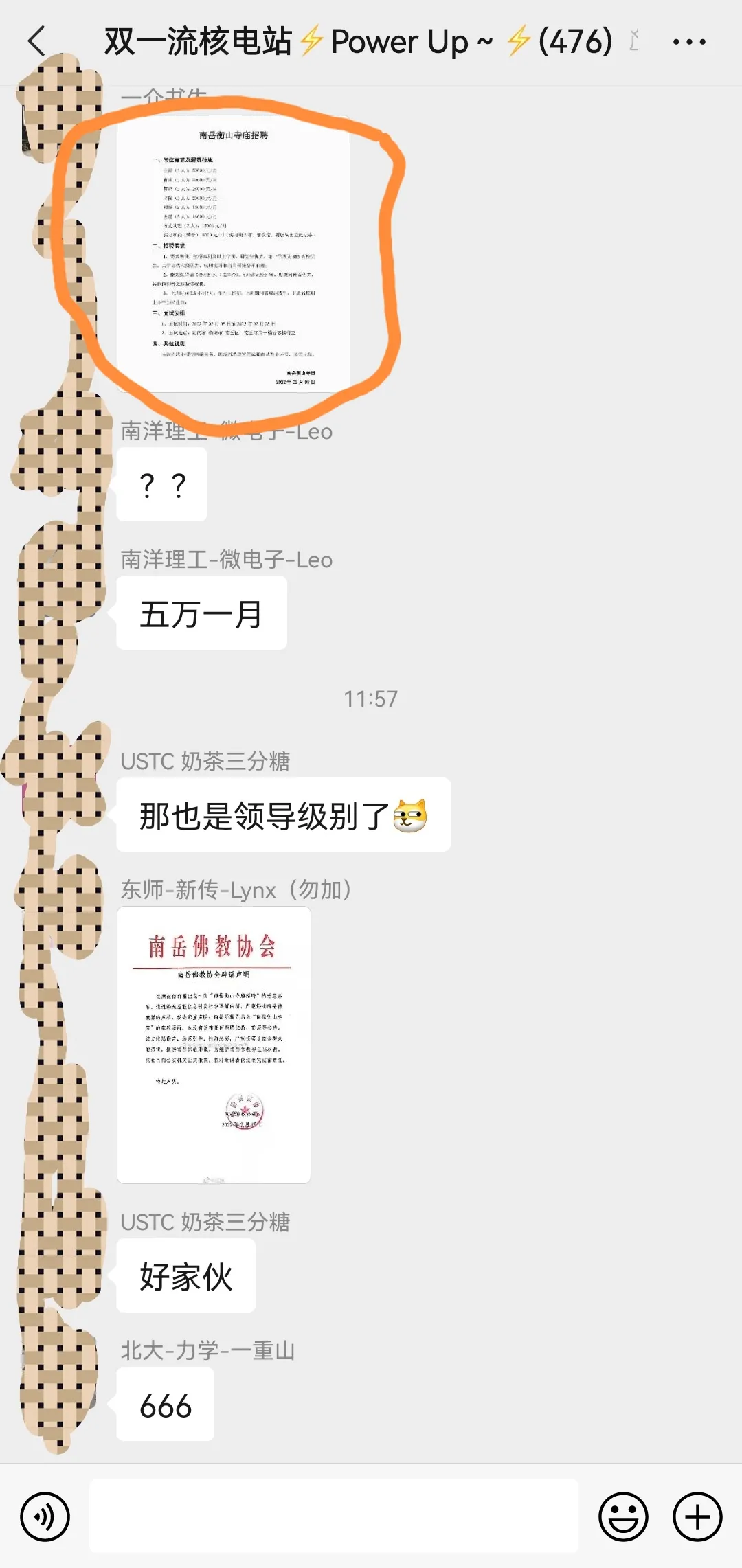
Task: Select the ？？ message bubble
Action: point(163,486)
